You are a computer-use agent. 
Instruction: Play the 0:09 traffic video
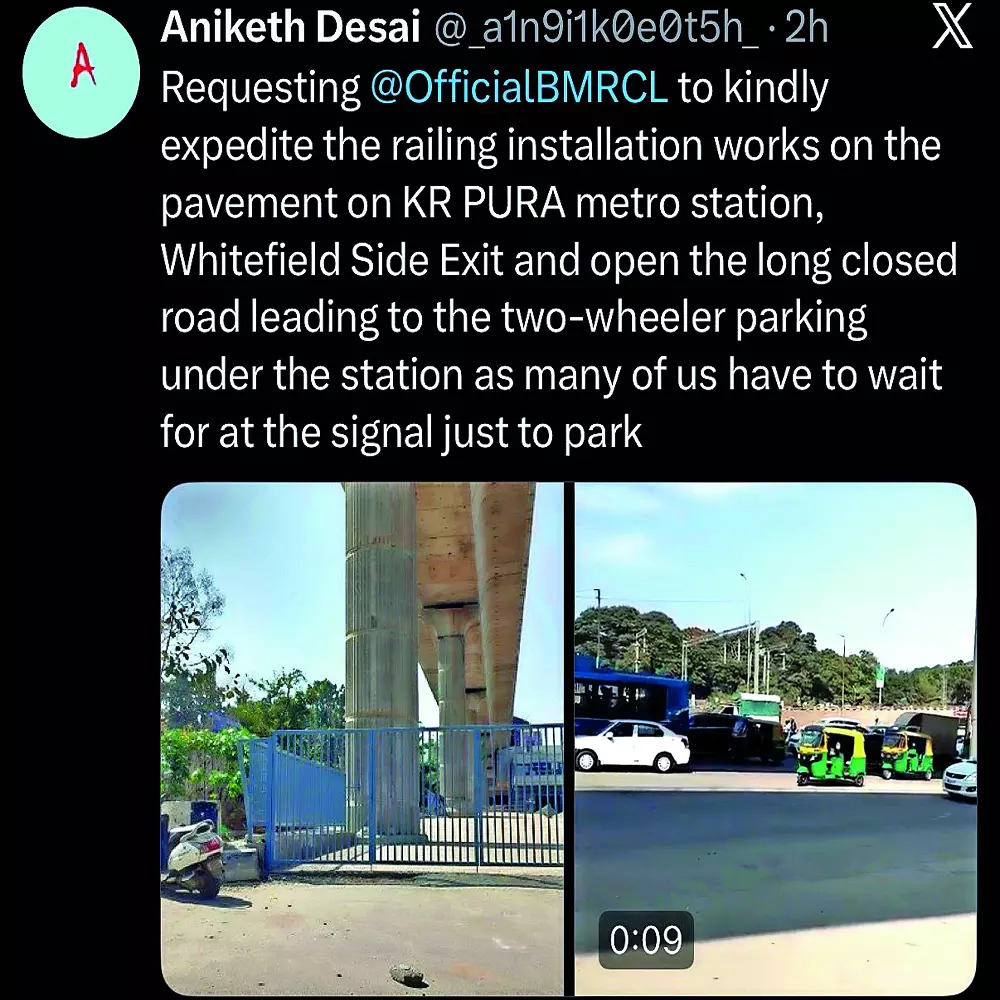pos(775,738)
